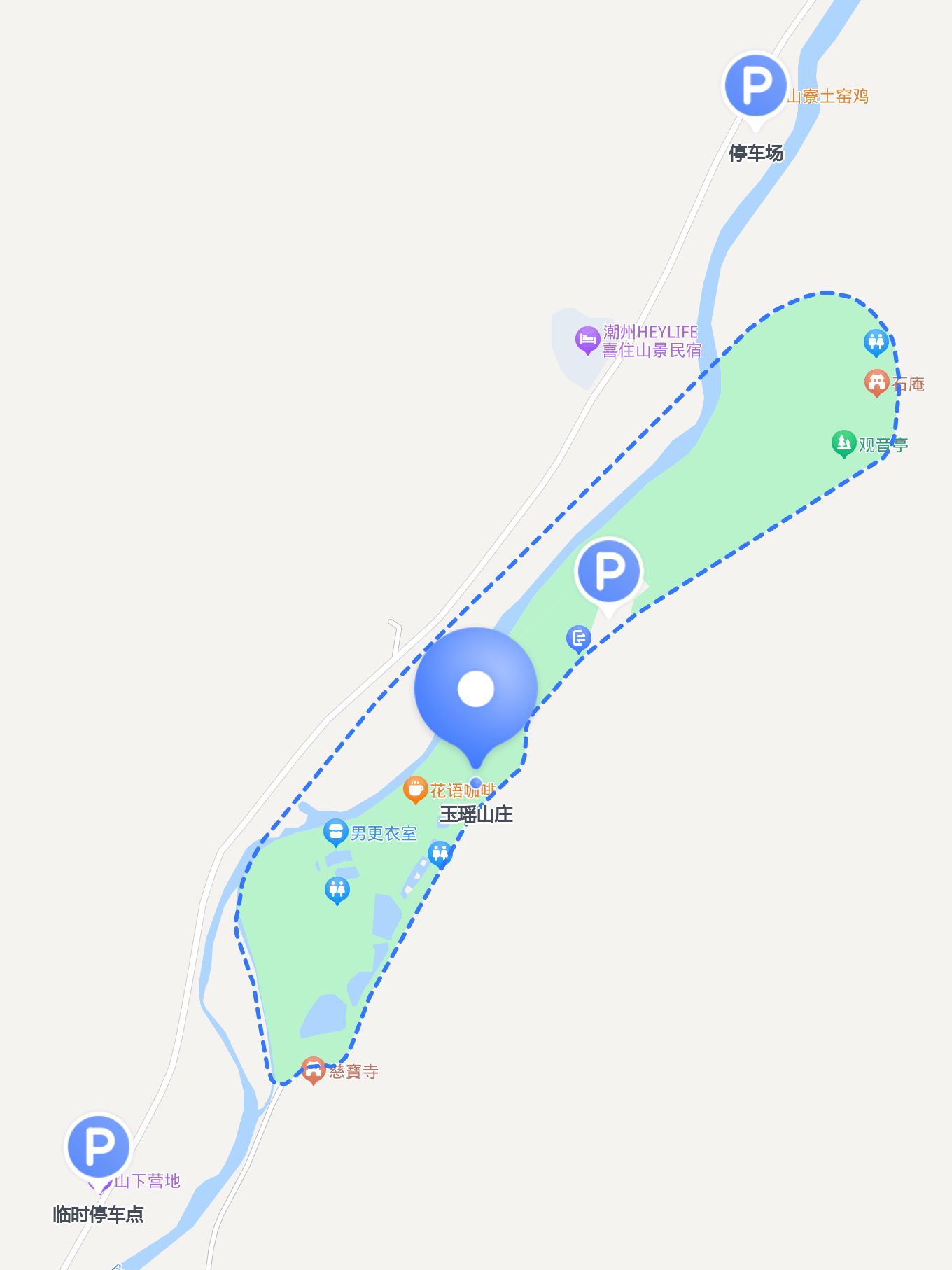Tap the large blue 玉瑶山庄 location pin
The width and height of the screenshot is (952, 1270).
click(476, 690)
